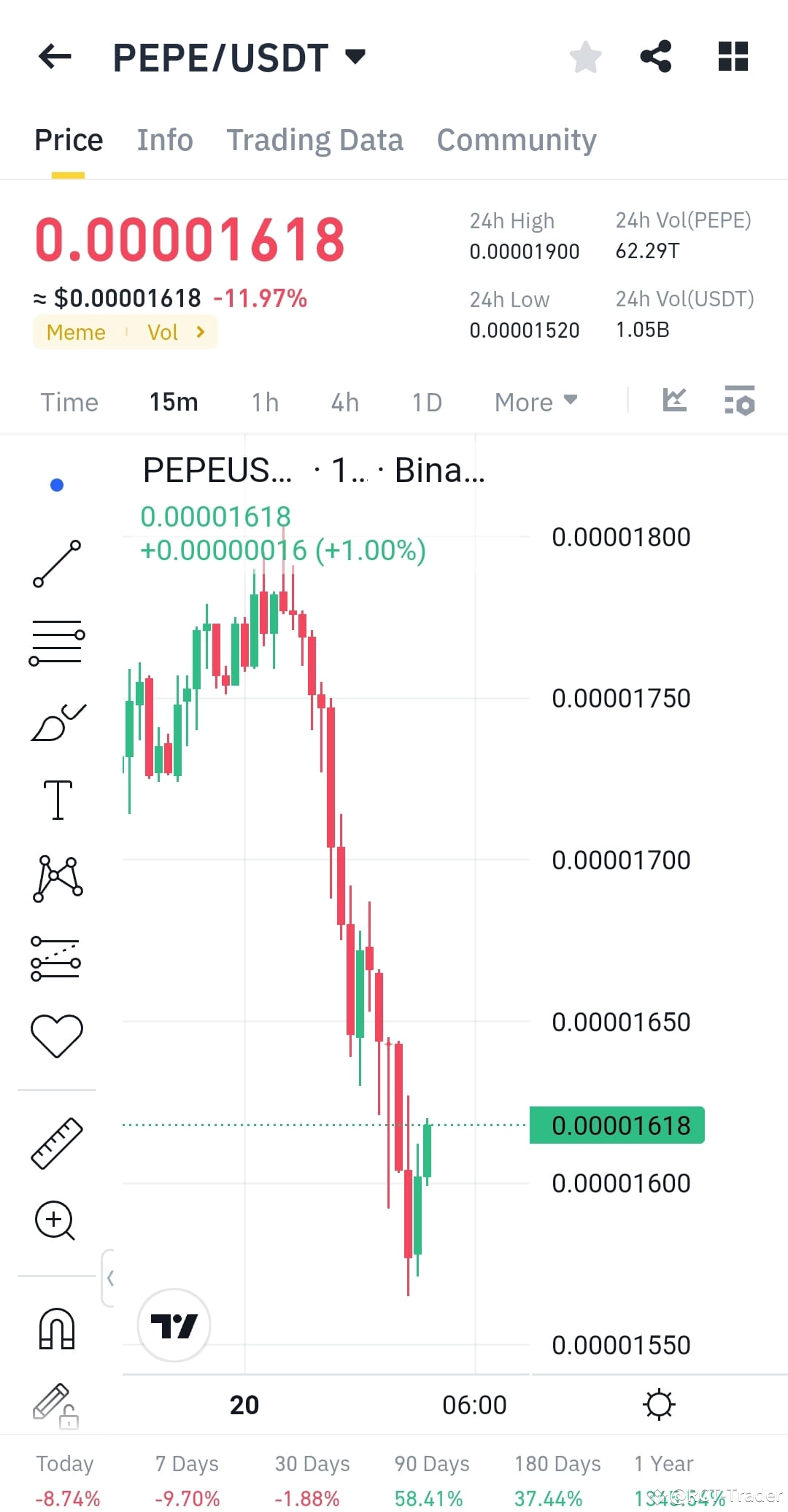
Task: Collapse the drawing toolbar with the chevron
Action: pos(111,1278)
